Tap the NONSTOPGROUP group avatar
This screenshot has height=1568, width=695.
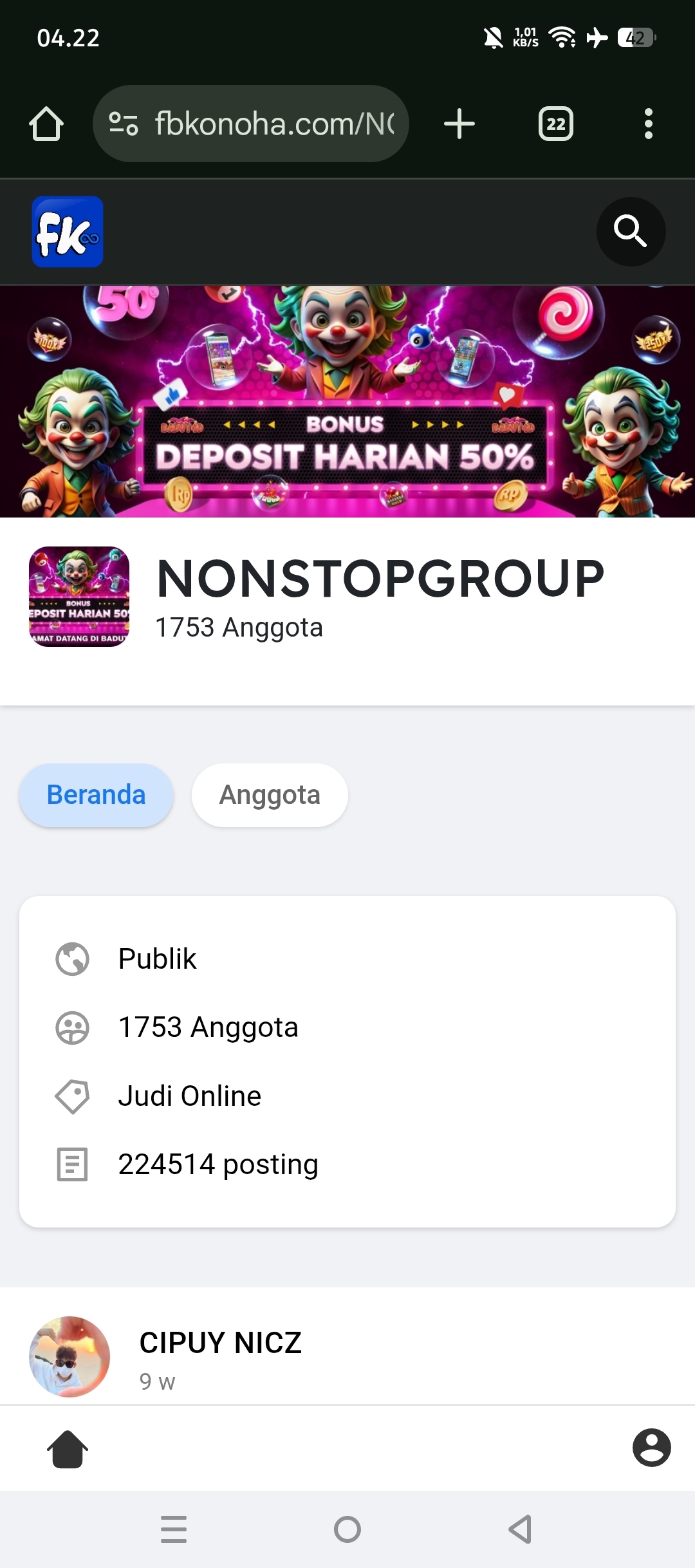tap(79, 597)
